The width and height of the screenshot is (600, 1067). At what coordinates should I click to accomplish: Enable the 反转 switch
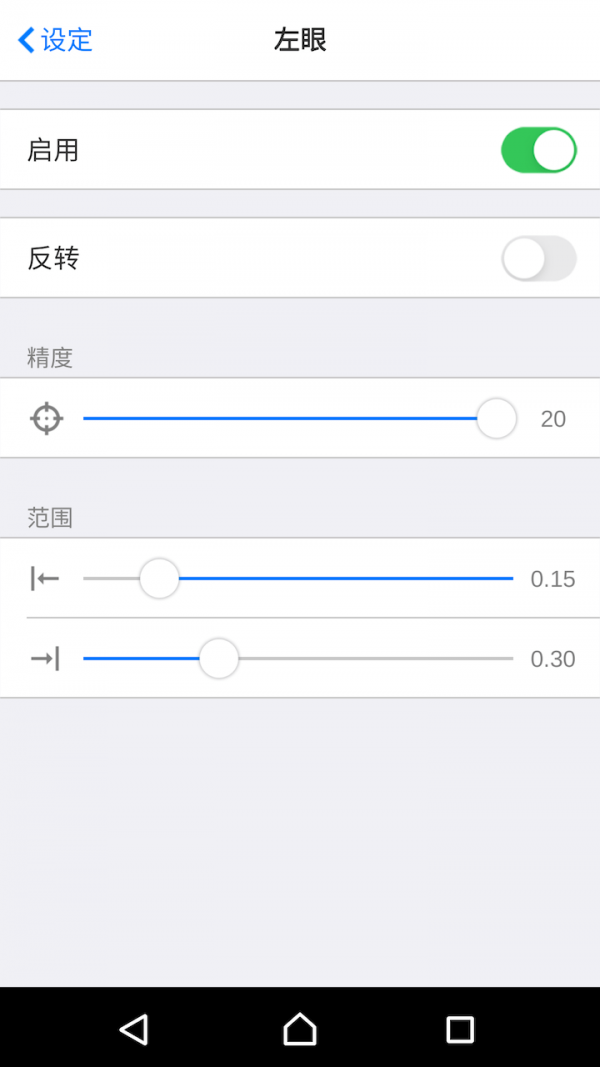click(x=538, y=259)
